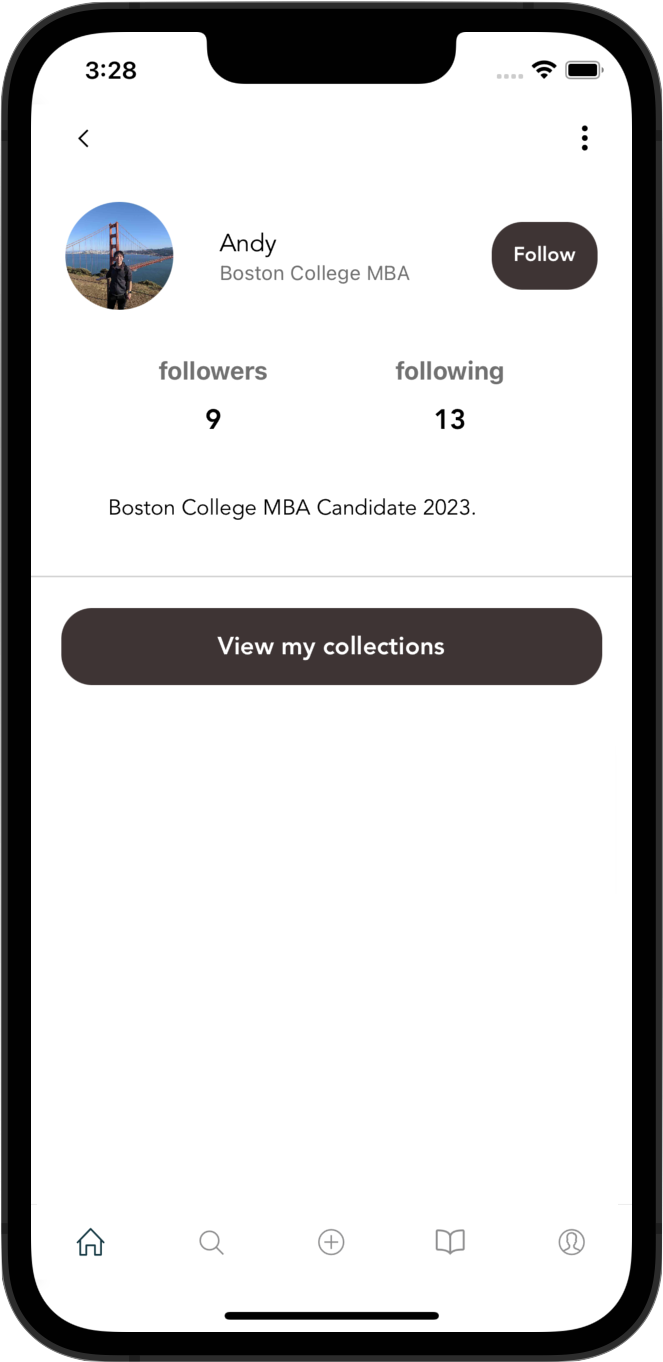This screenshot has height=1362, width=663.
Task: Go back using the top arrow
Action: pos(84,139)
